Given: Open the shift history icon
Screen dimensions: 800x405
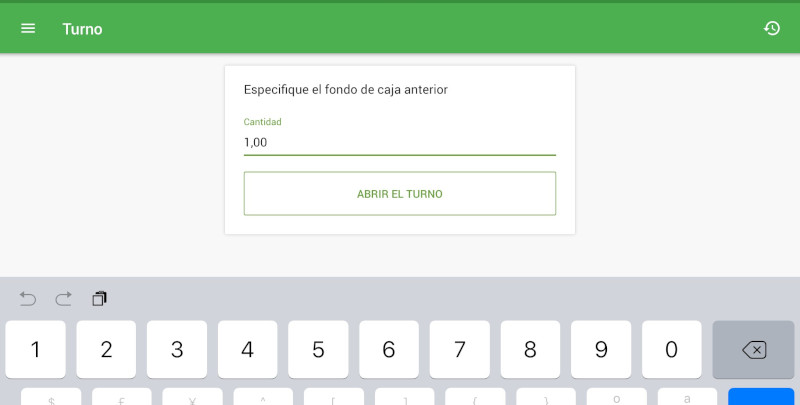Looking at the screenshot, I should (771, 29).
